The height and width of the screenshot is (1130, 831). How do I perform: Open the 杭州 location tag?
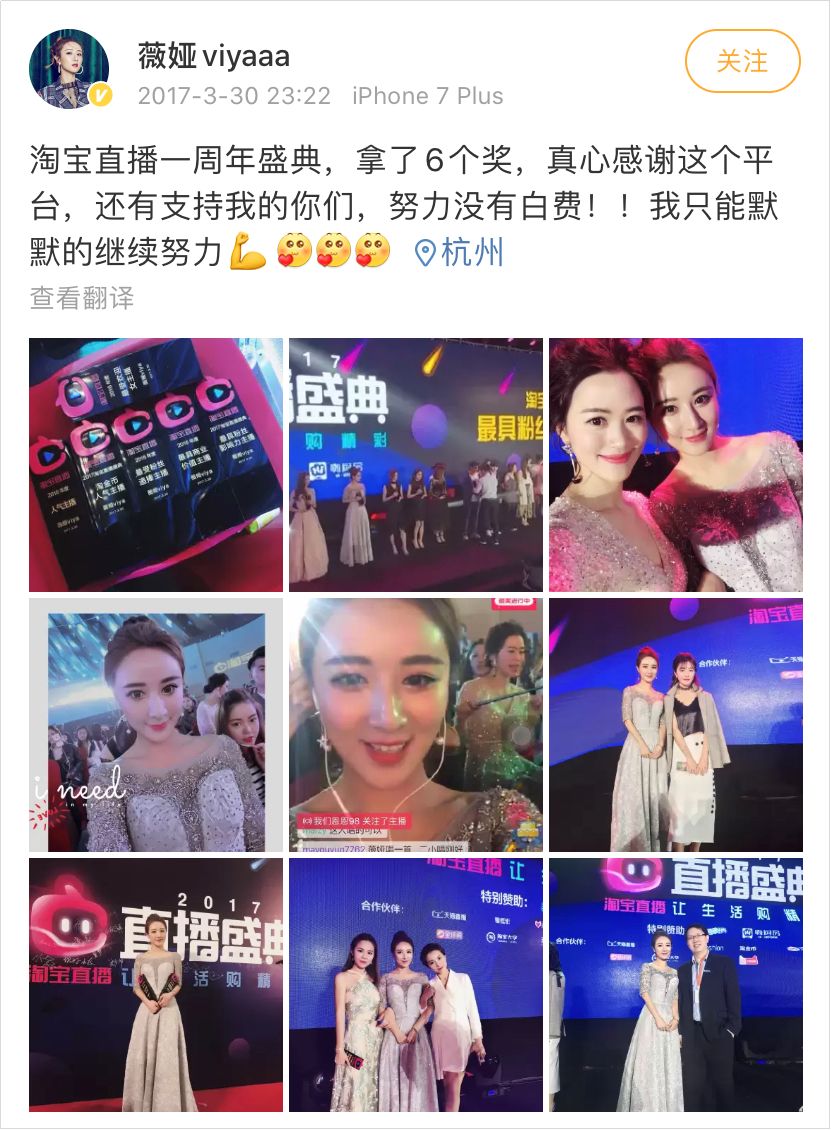460,252
